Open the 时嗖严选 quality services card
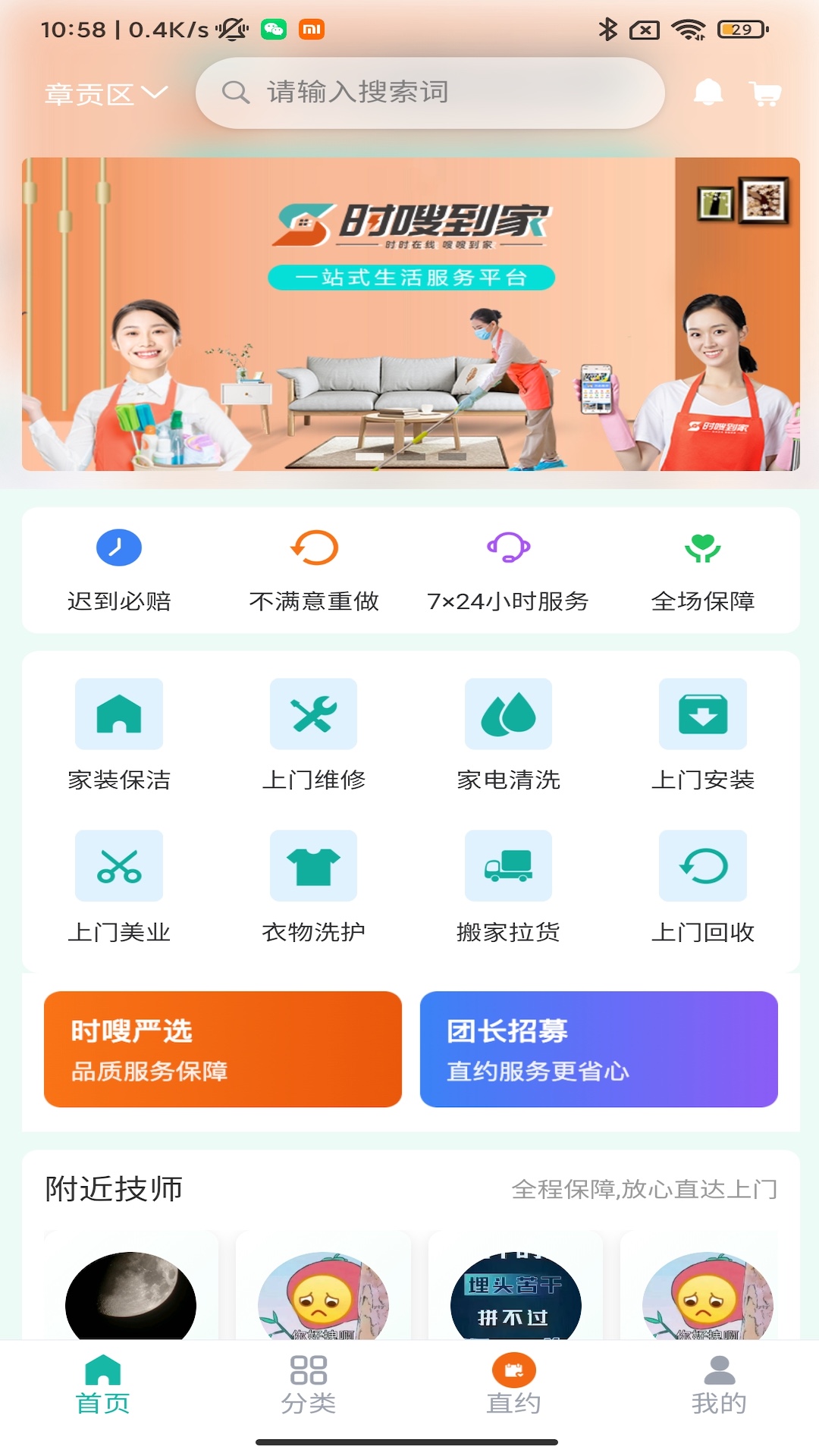This screenshot has width=819, height=1456. (222, 1049)
